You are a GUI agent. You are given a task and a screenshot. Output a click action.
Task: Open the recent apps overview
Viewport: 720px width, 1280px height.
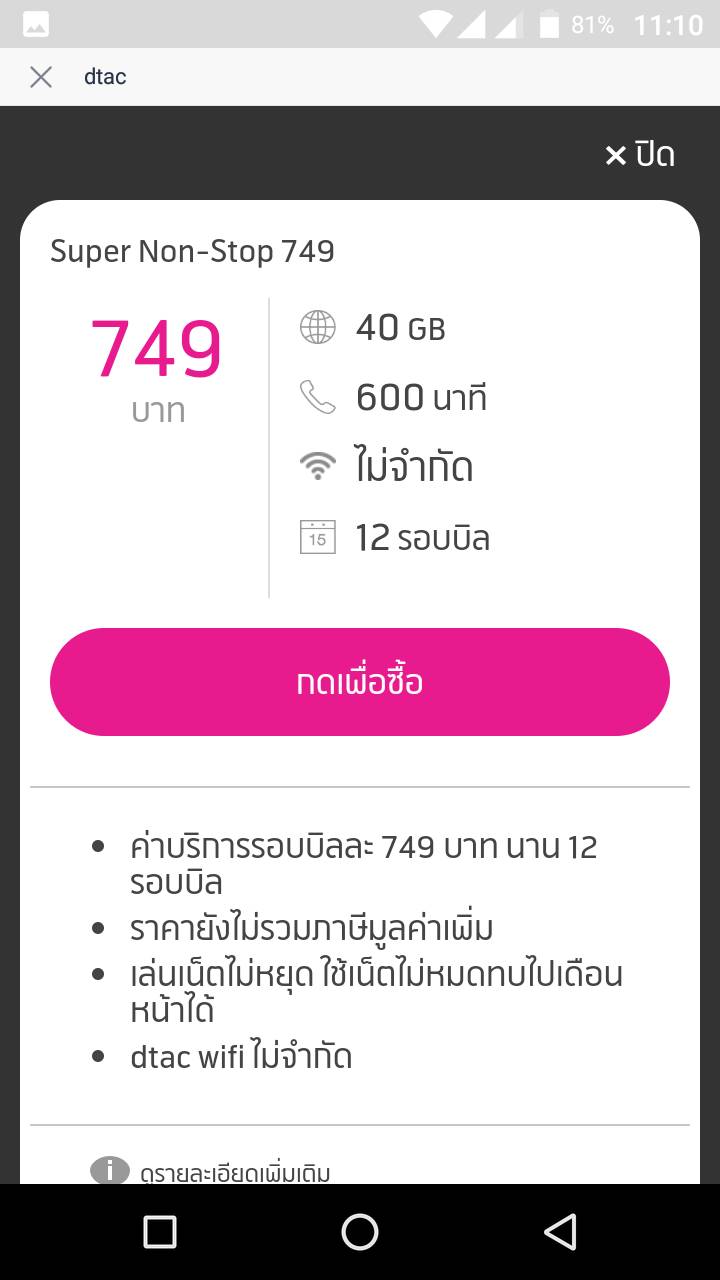(x=160, y=1232)
